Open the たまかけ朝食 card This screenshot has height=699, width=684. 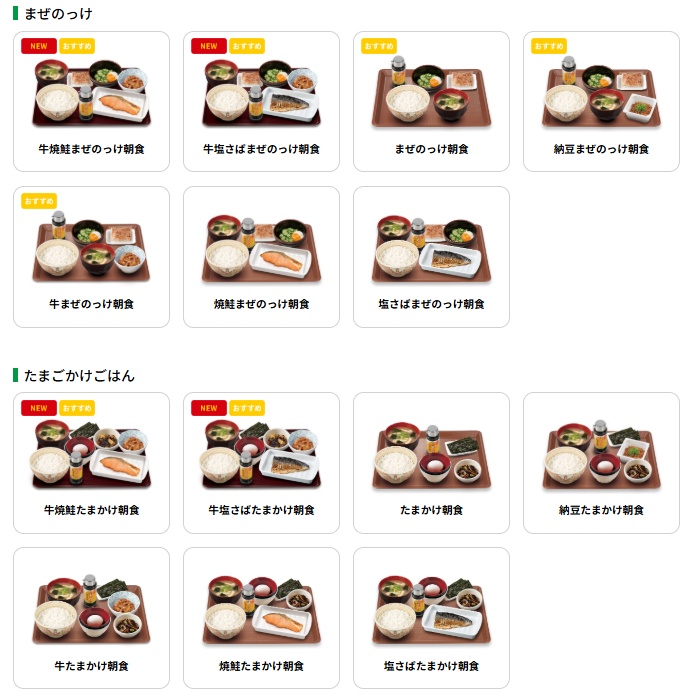431,463
